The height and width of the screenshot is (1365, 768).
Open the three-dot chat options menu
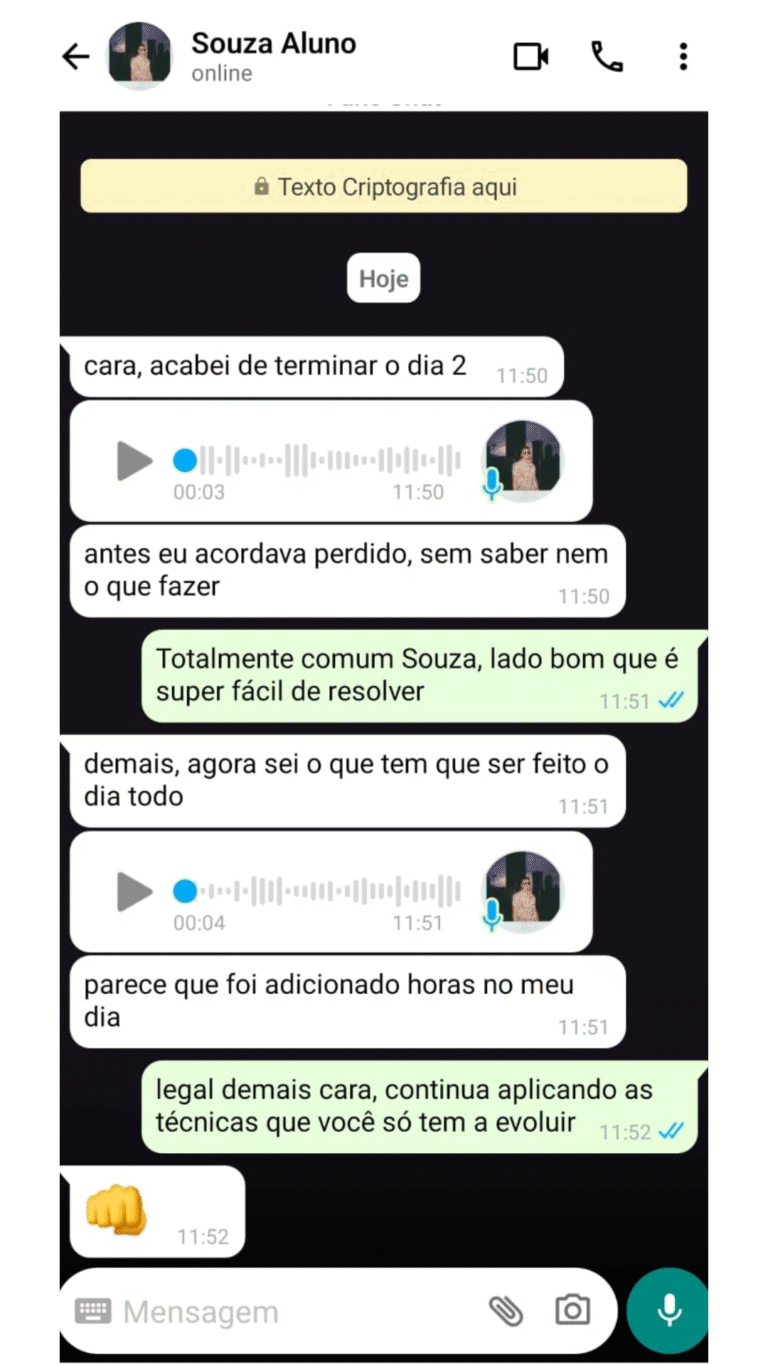point(683,57)
